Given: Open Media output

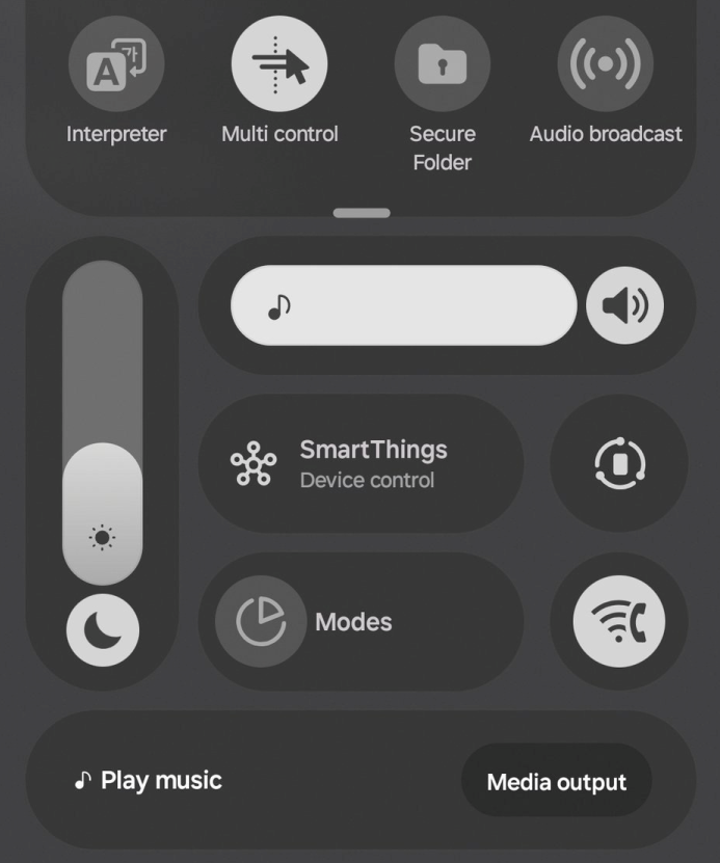Looking at the screenshot, I should click(556, 782).
